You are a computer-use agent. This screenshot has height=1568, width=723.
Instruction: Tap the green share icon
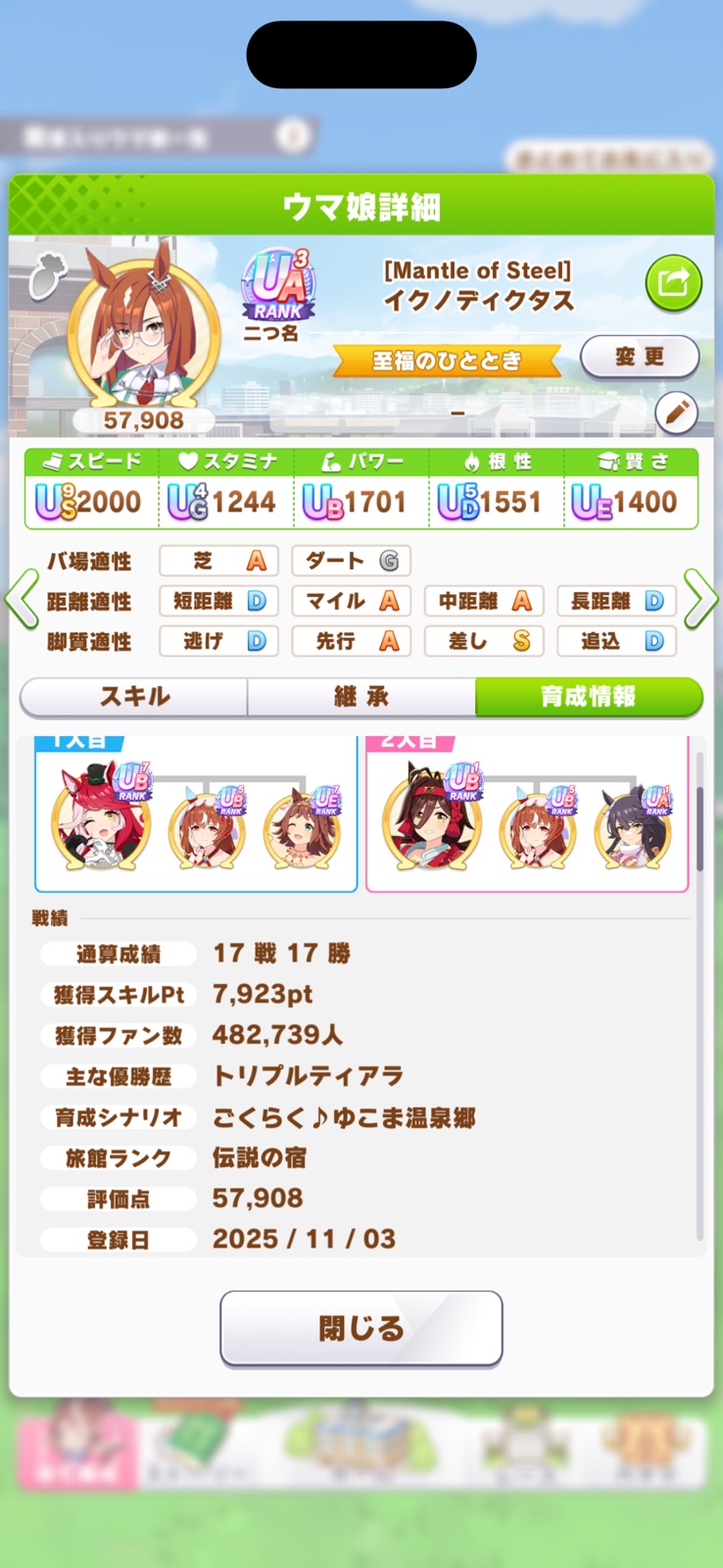674,283
